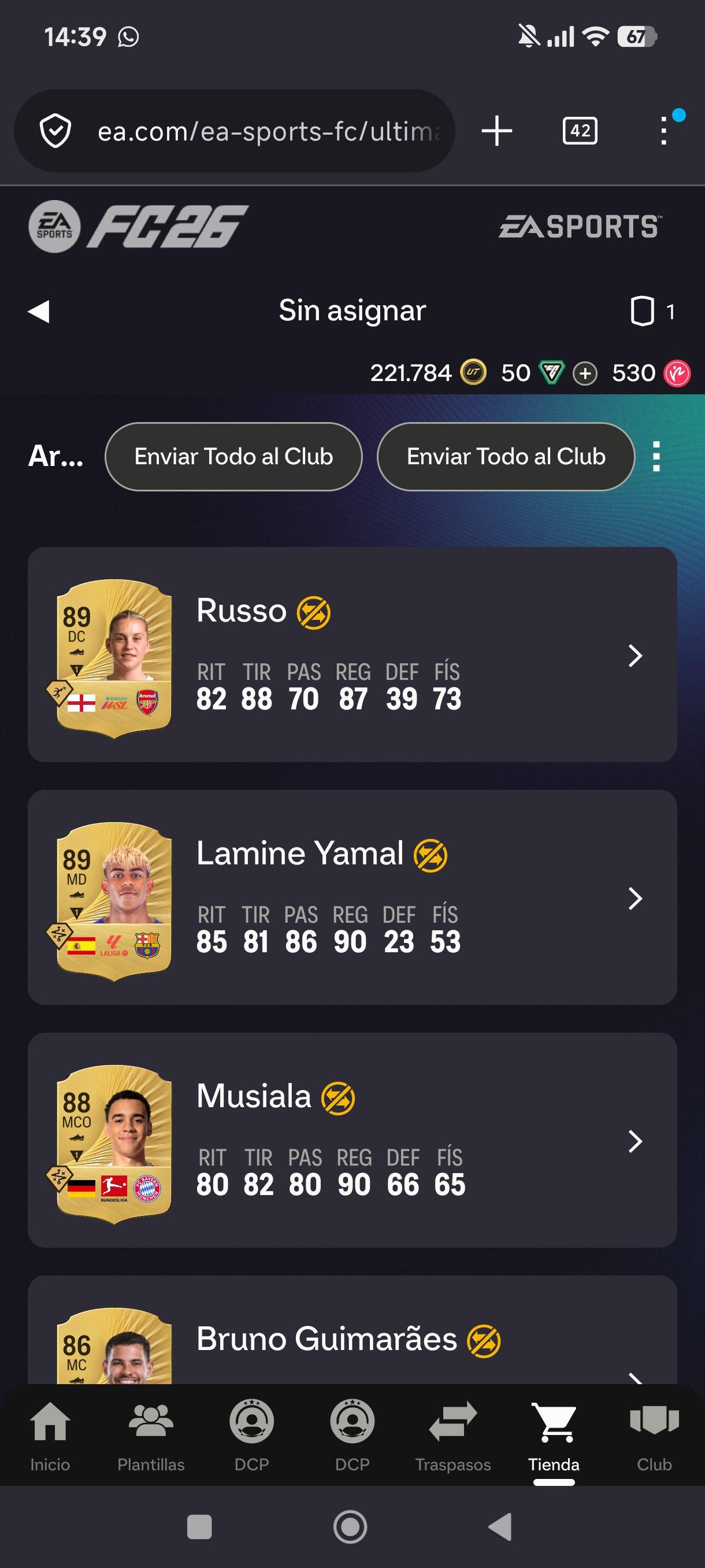Screen dimensions: 705x1568
Task: Open Musiala player card
Action: pyautogui.click(x=352, y=1140)
